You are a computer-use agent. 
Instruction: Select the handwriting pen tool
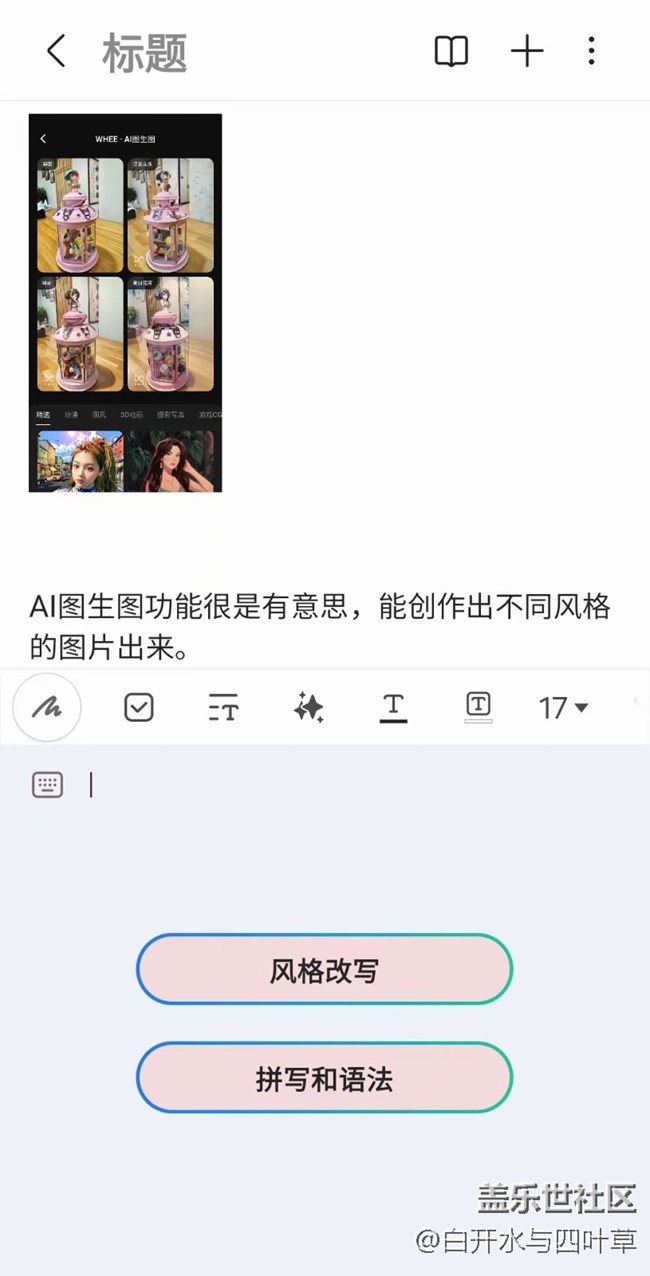click(x=47, y=708)
